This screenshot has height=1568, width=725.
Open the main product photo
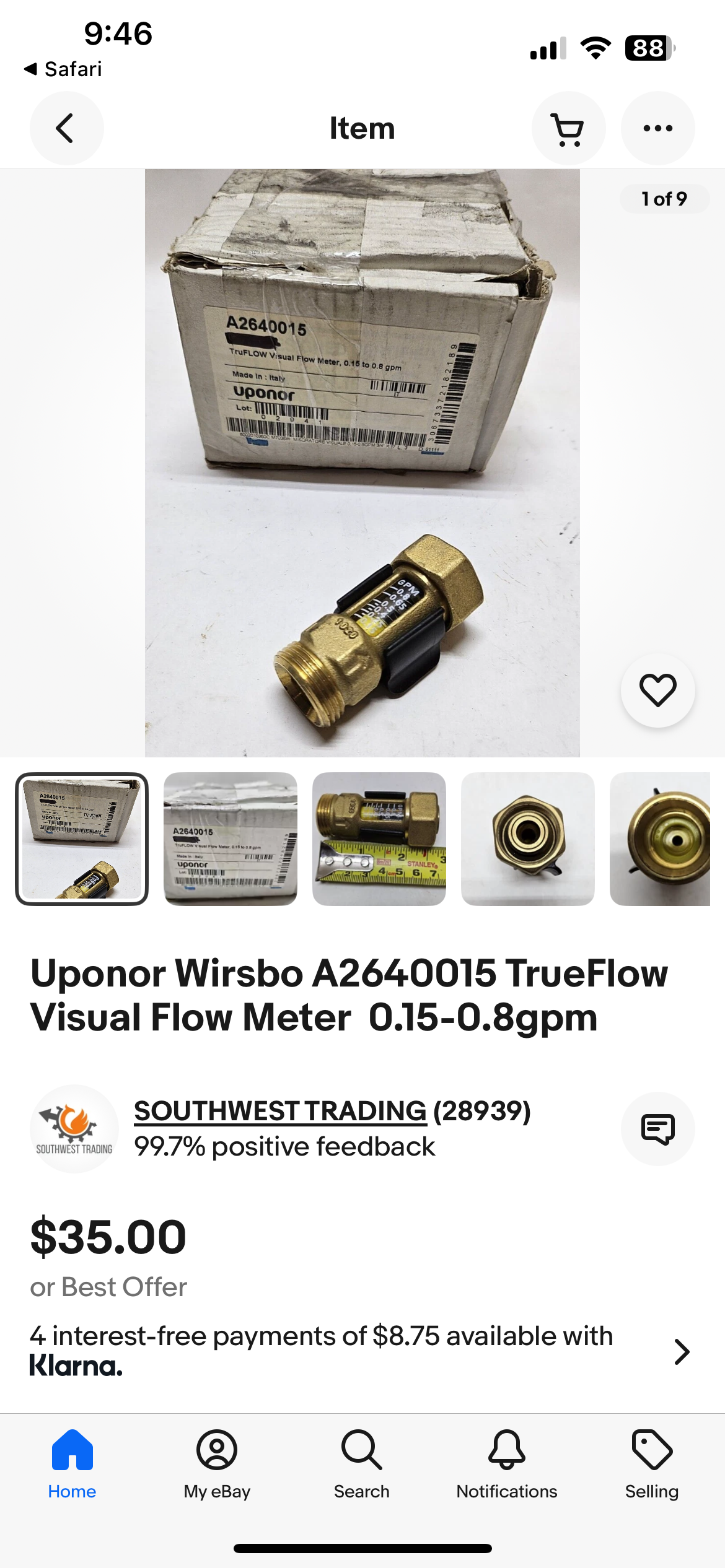tap(362, 463)
